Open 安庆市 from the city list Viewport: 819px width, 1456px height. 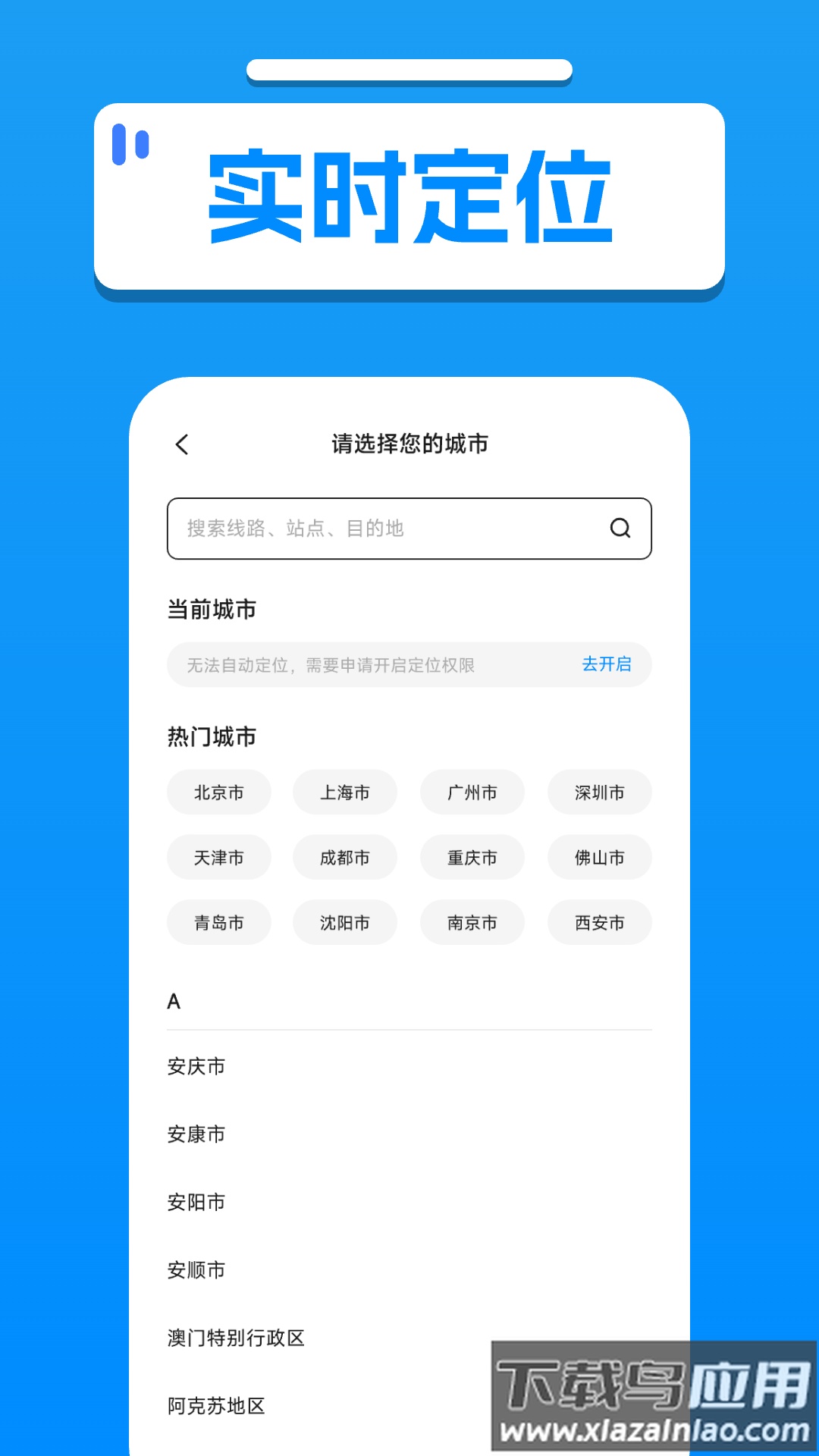(196, 1066)
